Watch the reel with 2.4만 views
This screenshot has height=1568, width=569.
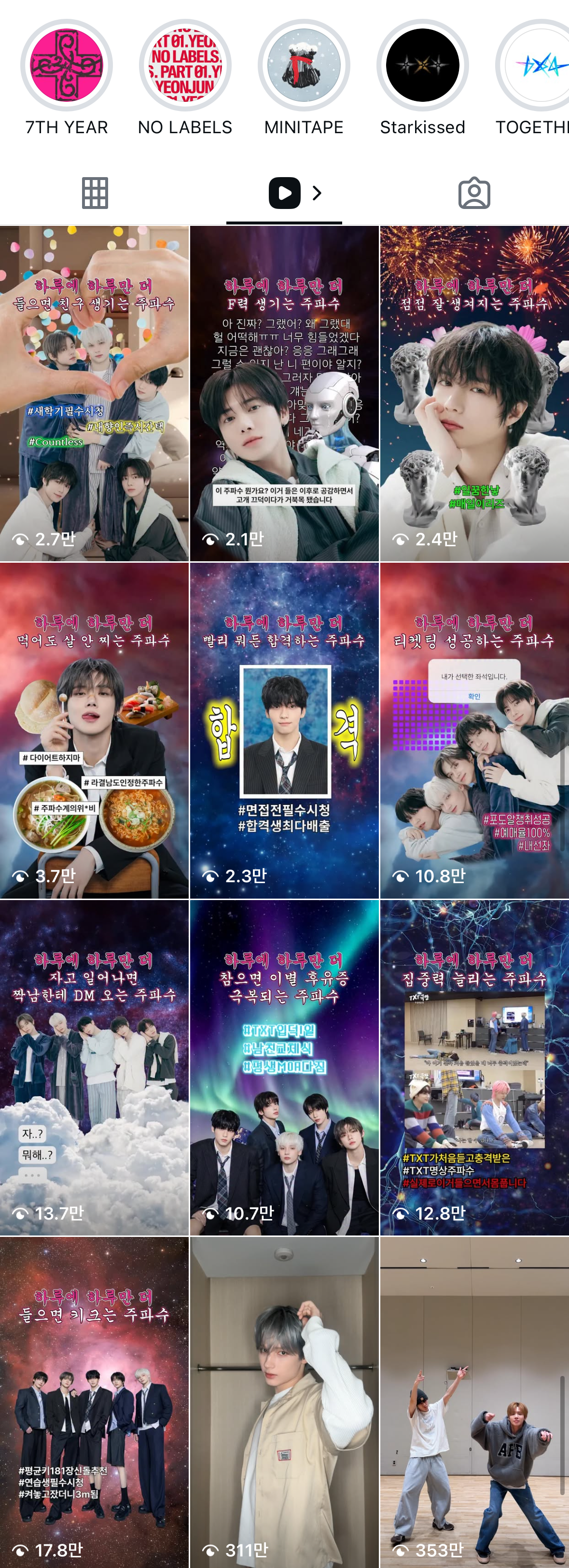474,393
